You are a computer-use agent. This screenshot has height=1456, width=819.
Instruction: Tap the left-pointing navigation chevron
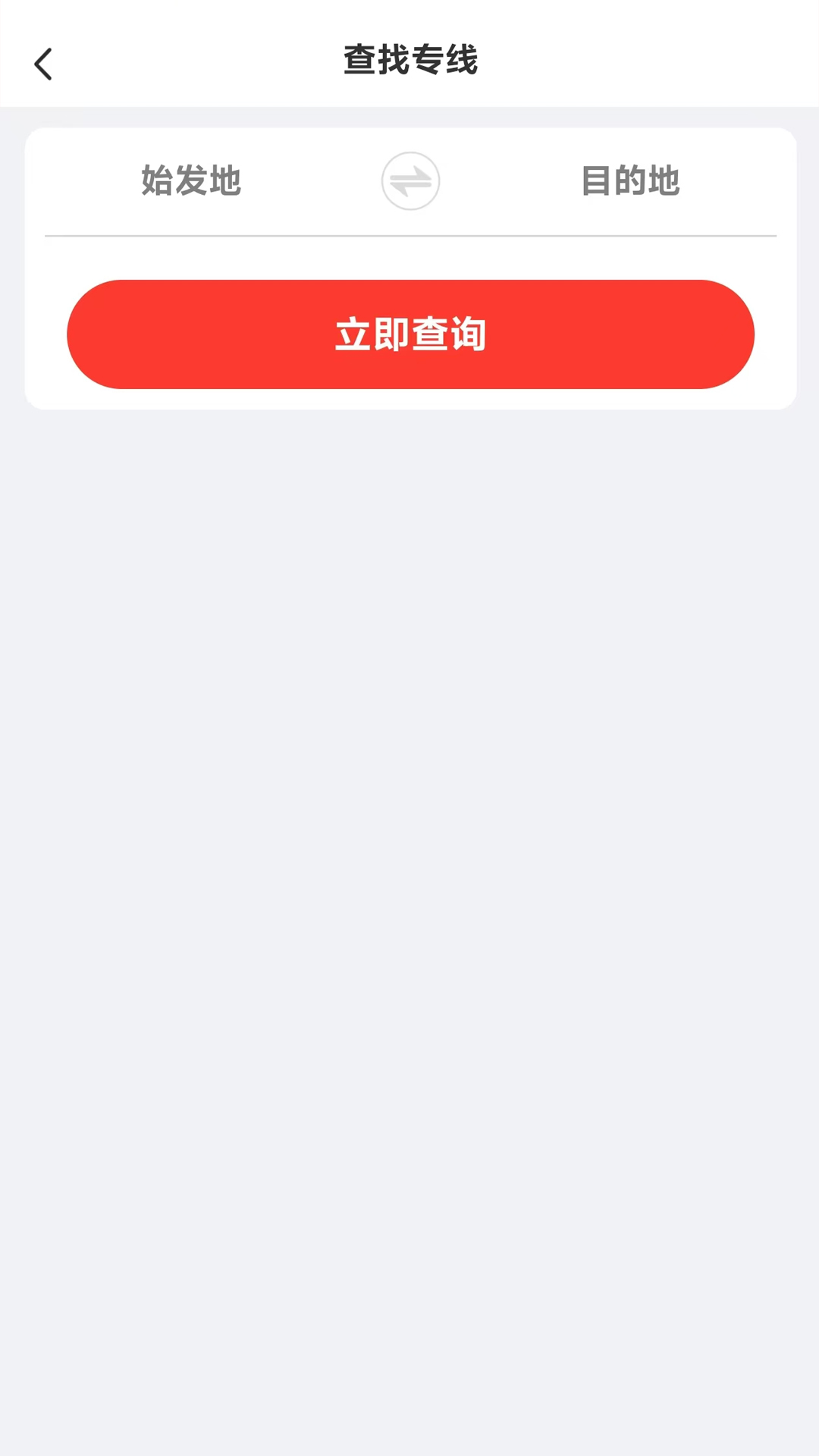(x=42, y=64)
